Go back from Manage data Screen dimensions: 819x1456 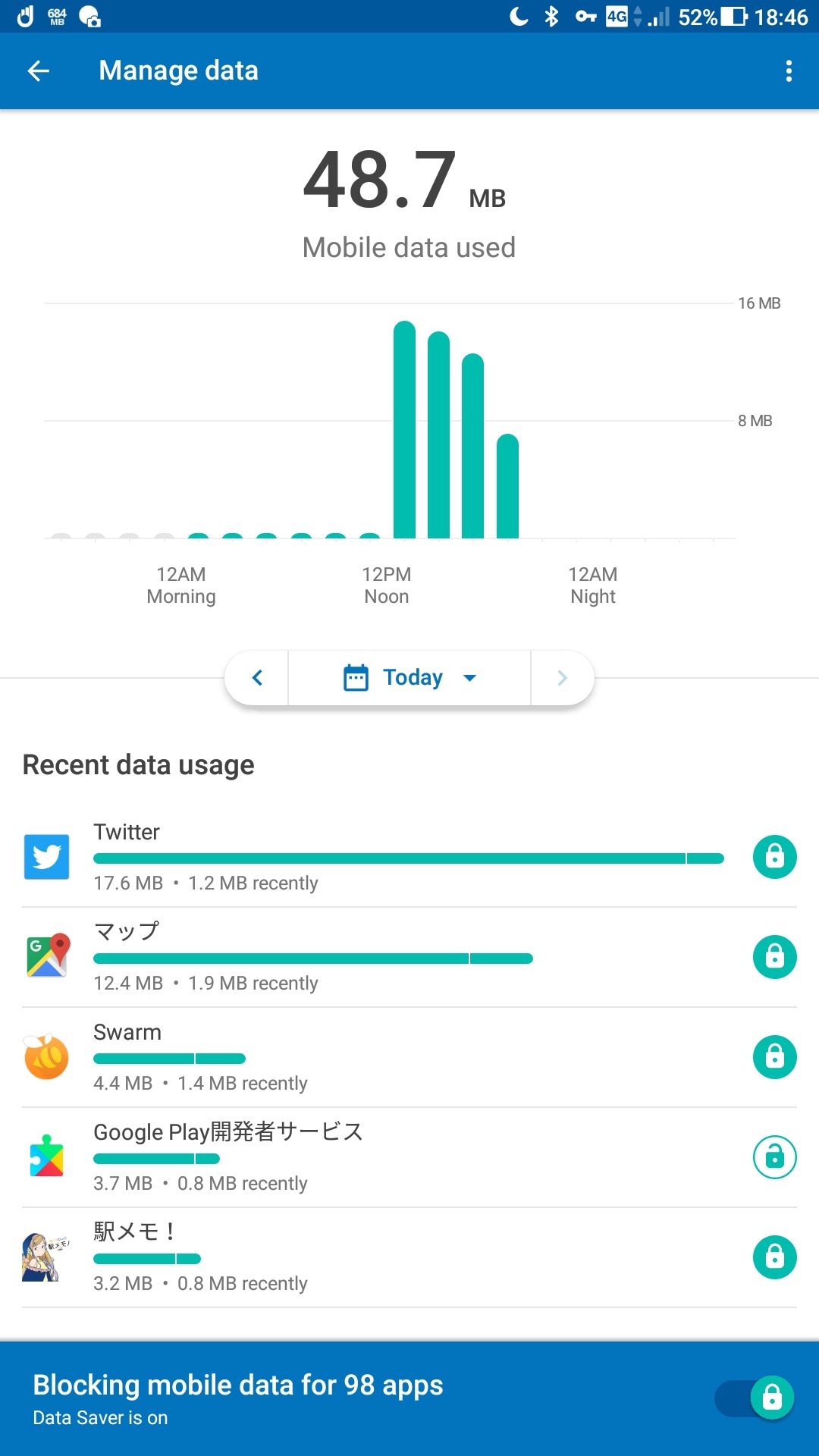(38, 71)
